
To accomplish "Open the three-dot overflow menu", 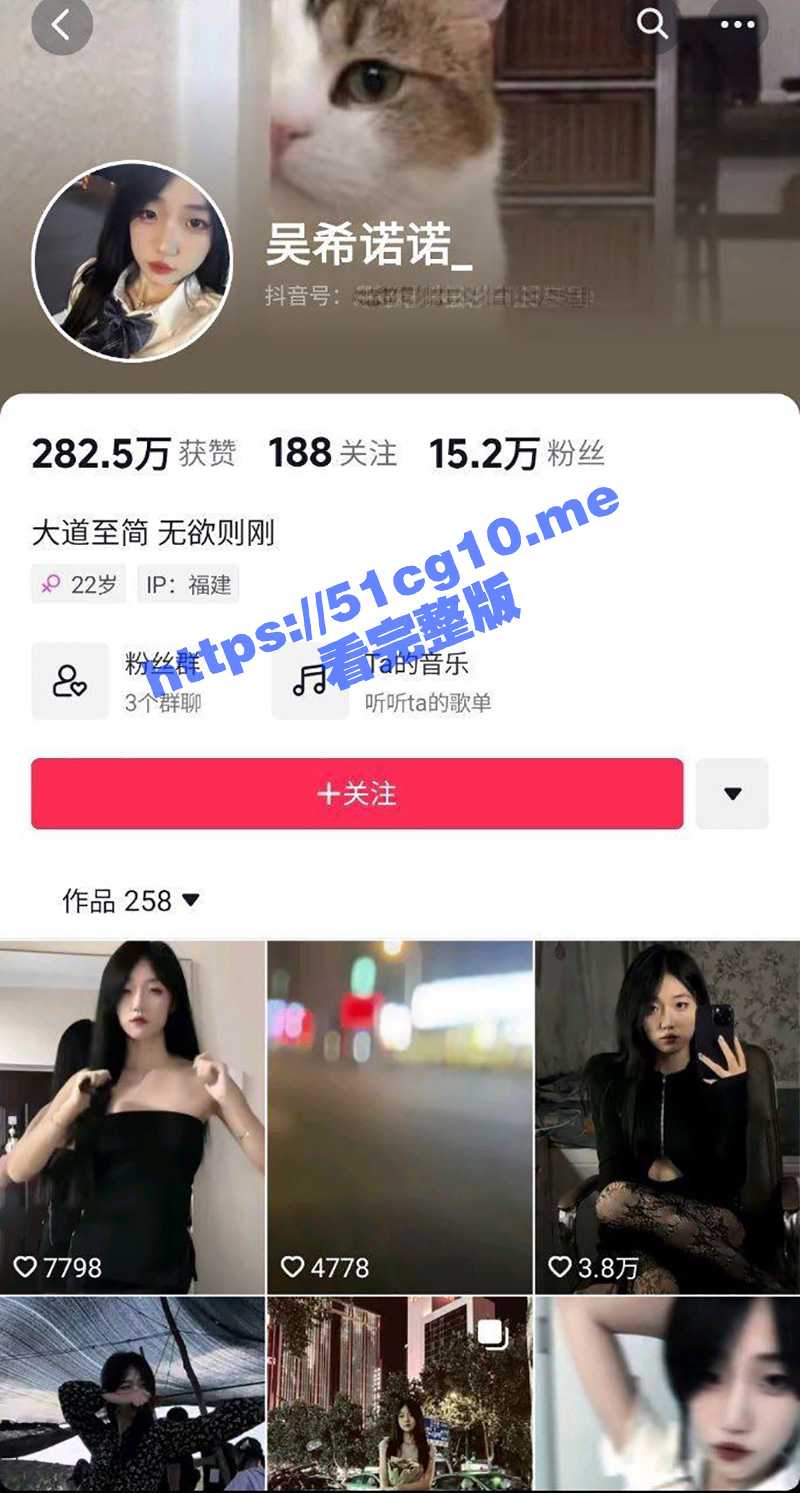I will (738, 24).
